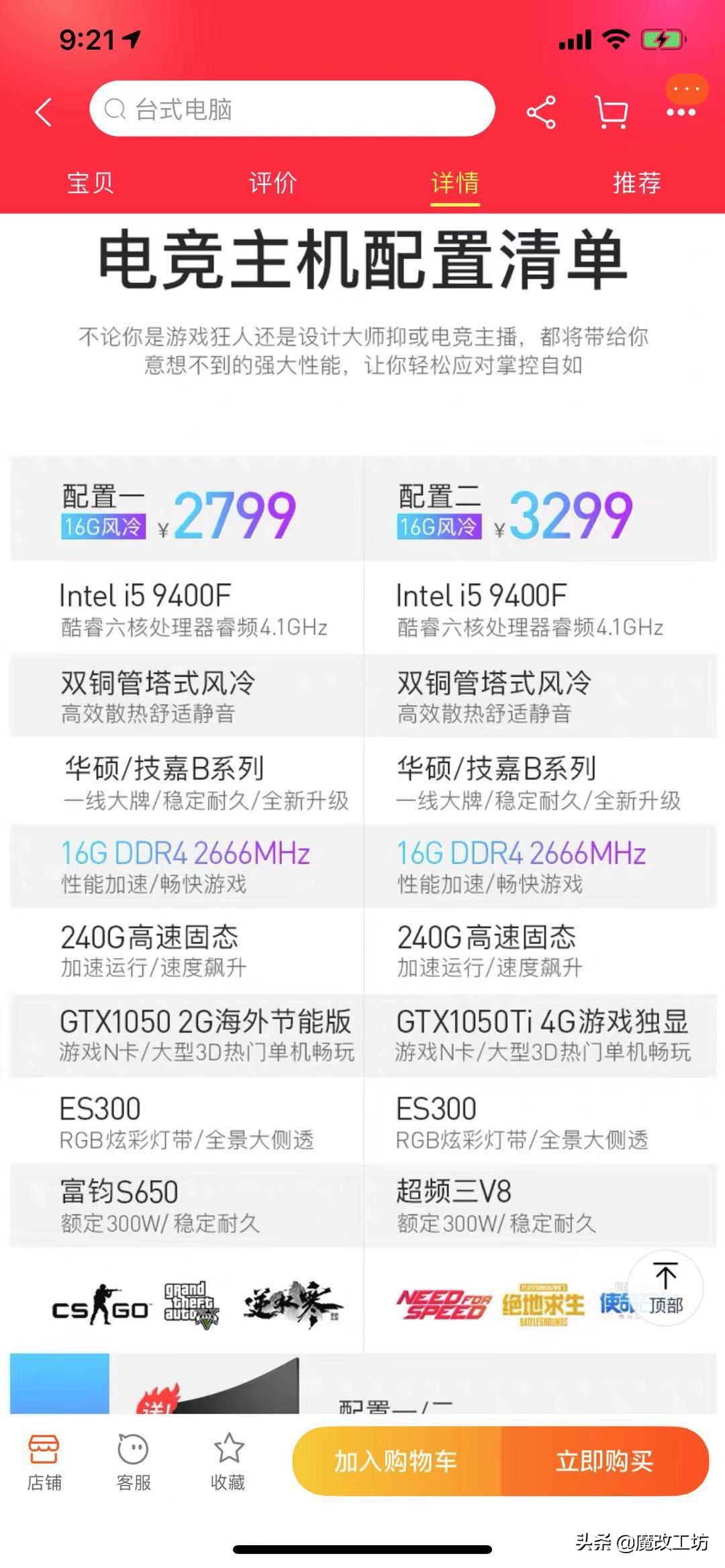
Task: Tap 立即购买 to buy now
Action: coord(604,1461)
